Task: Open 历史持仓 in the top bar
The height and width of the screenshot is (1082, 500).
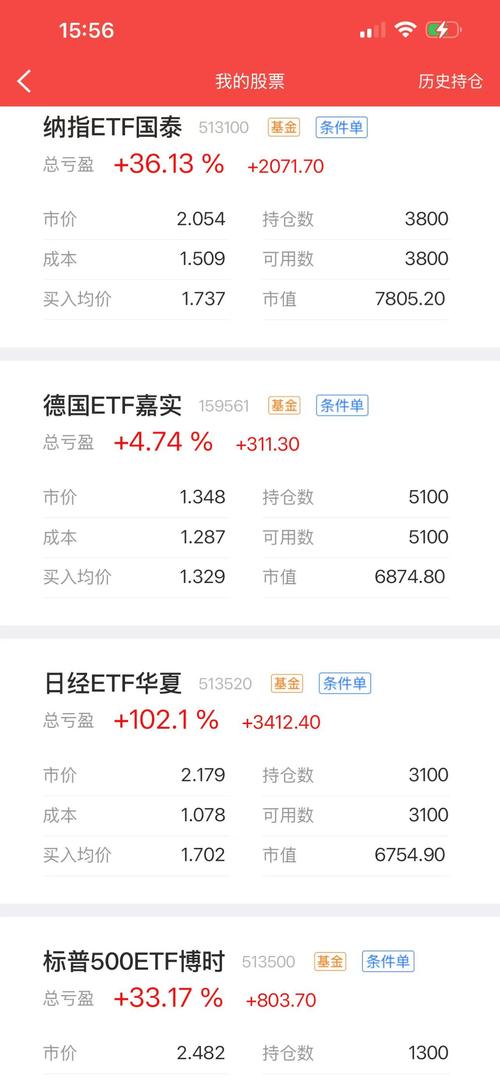Action: [450, 81]
